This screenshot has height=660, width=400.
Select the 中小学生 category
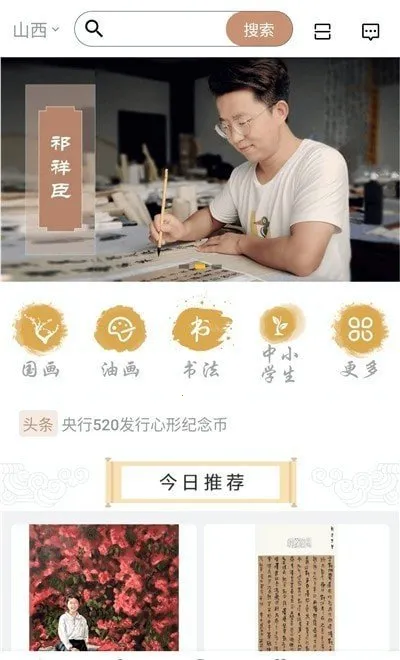coord(280,343)
